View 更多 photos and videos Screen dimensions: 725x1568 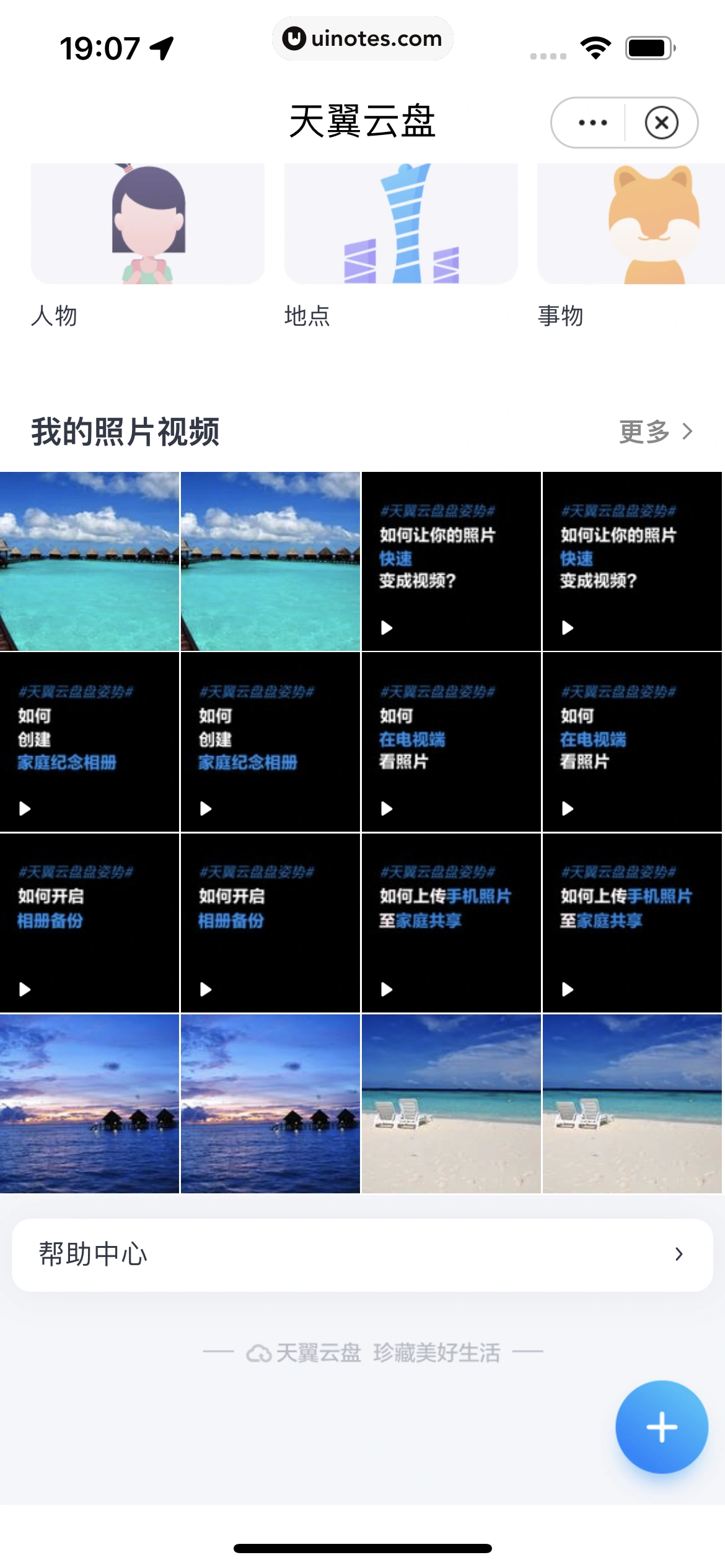(x=656, y=432)
